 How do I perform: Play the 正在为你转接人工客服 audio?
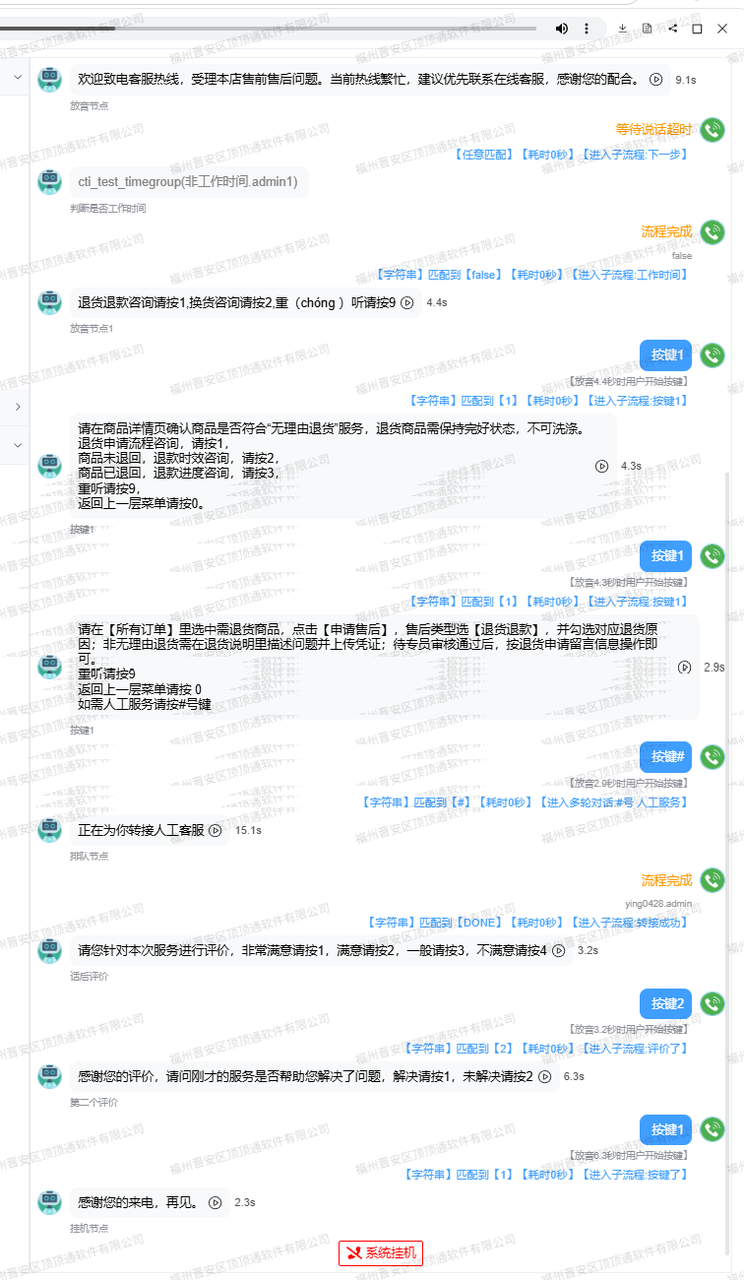215,830
